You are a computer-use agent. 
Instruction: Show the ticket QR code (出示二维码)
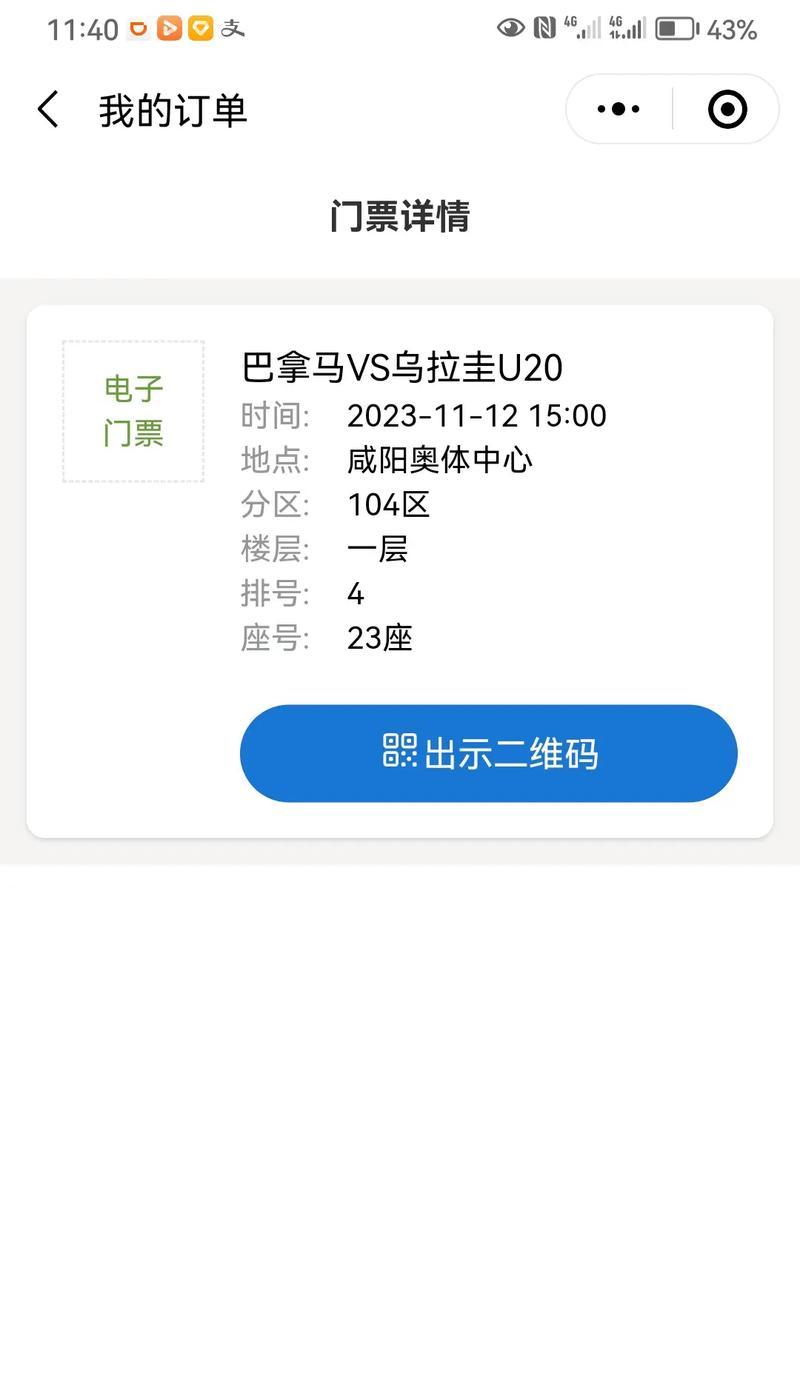pos(488,753)
